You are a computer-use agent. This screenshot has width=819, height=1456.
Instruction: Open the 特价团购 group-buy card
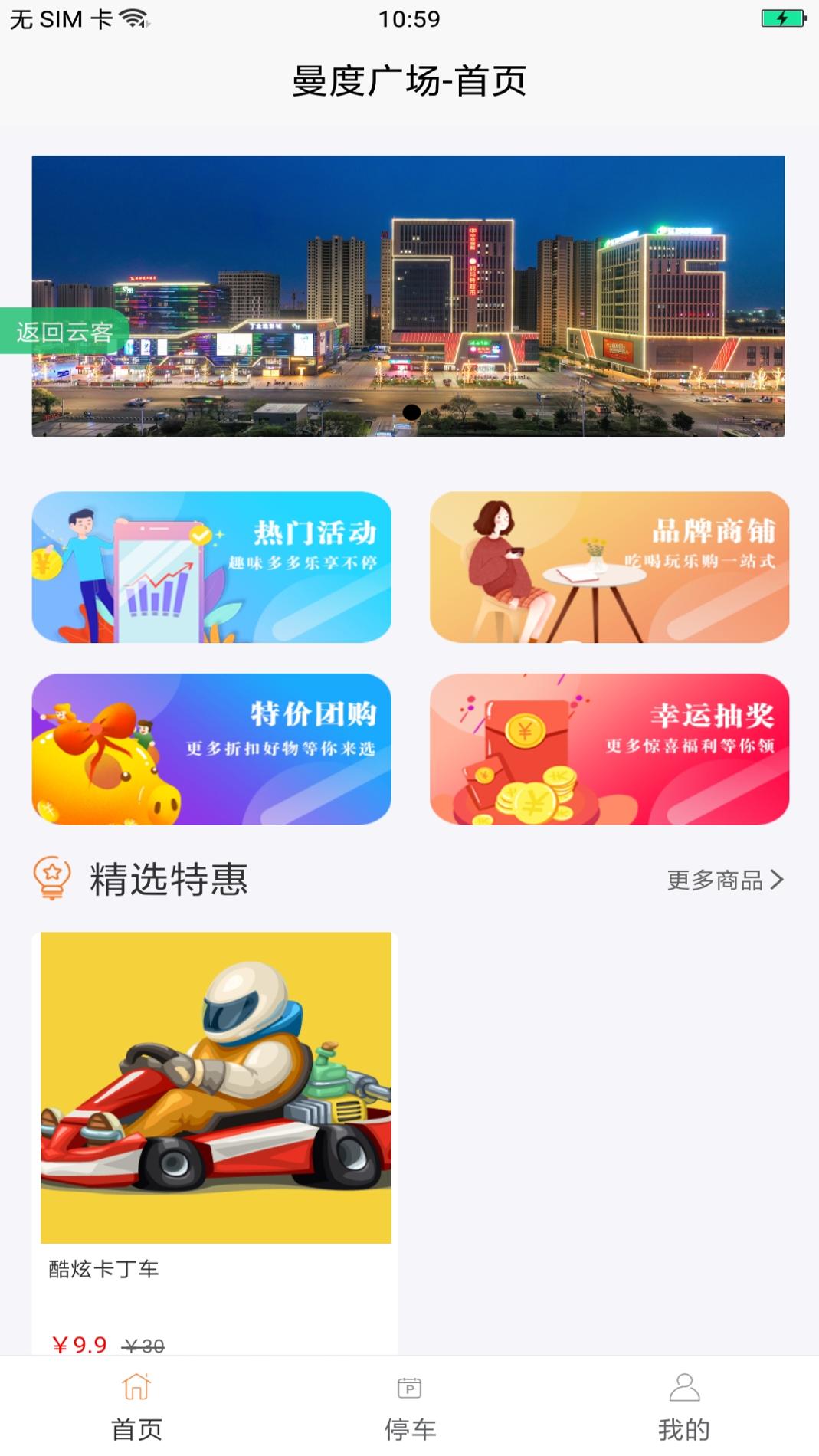click(211, 751)
